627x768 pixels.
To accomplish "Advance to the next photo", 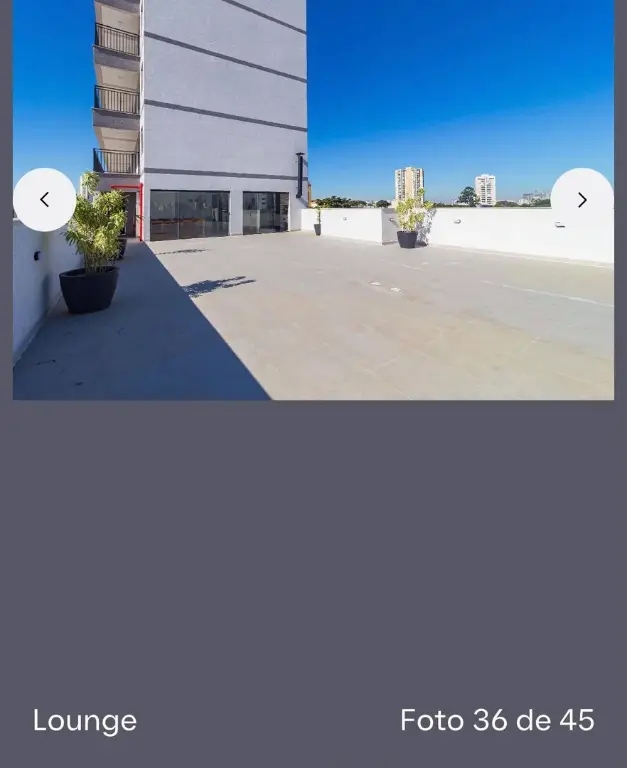I will point(582,200).
